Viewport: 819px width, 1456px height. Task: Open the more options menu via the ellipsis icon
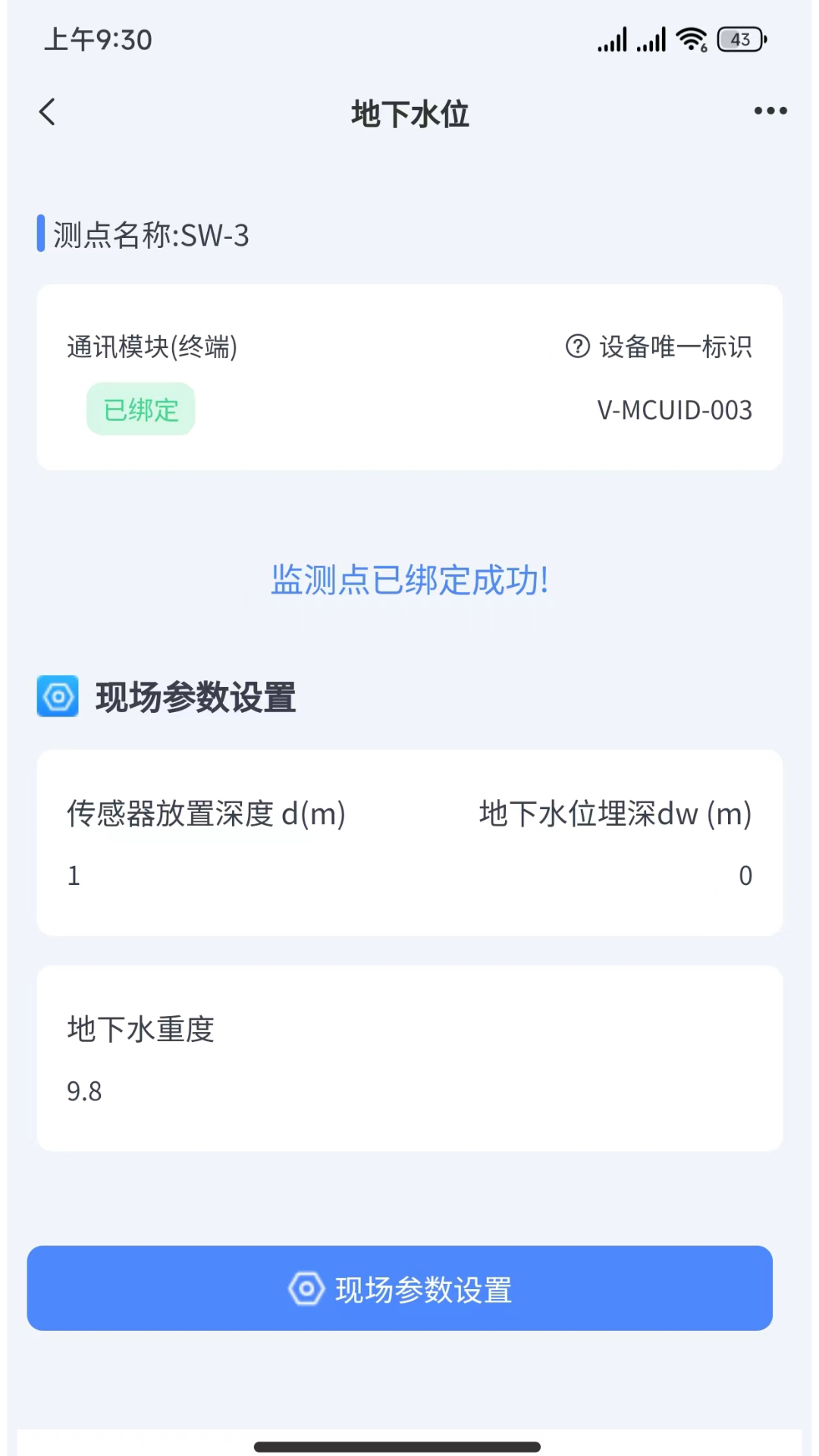769,111
